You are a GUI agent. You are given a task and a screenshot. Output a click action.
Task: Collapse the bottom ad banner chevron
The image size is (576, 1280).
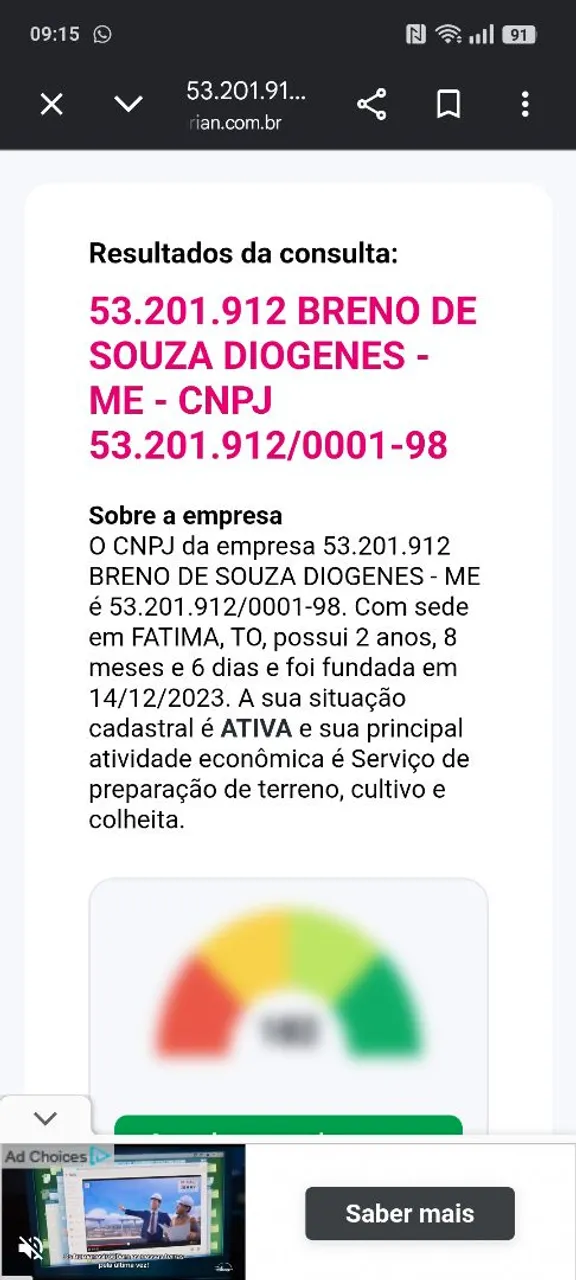tap(46, 1118)
